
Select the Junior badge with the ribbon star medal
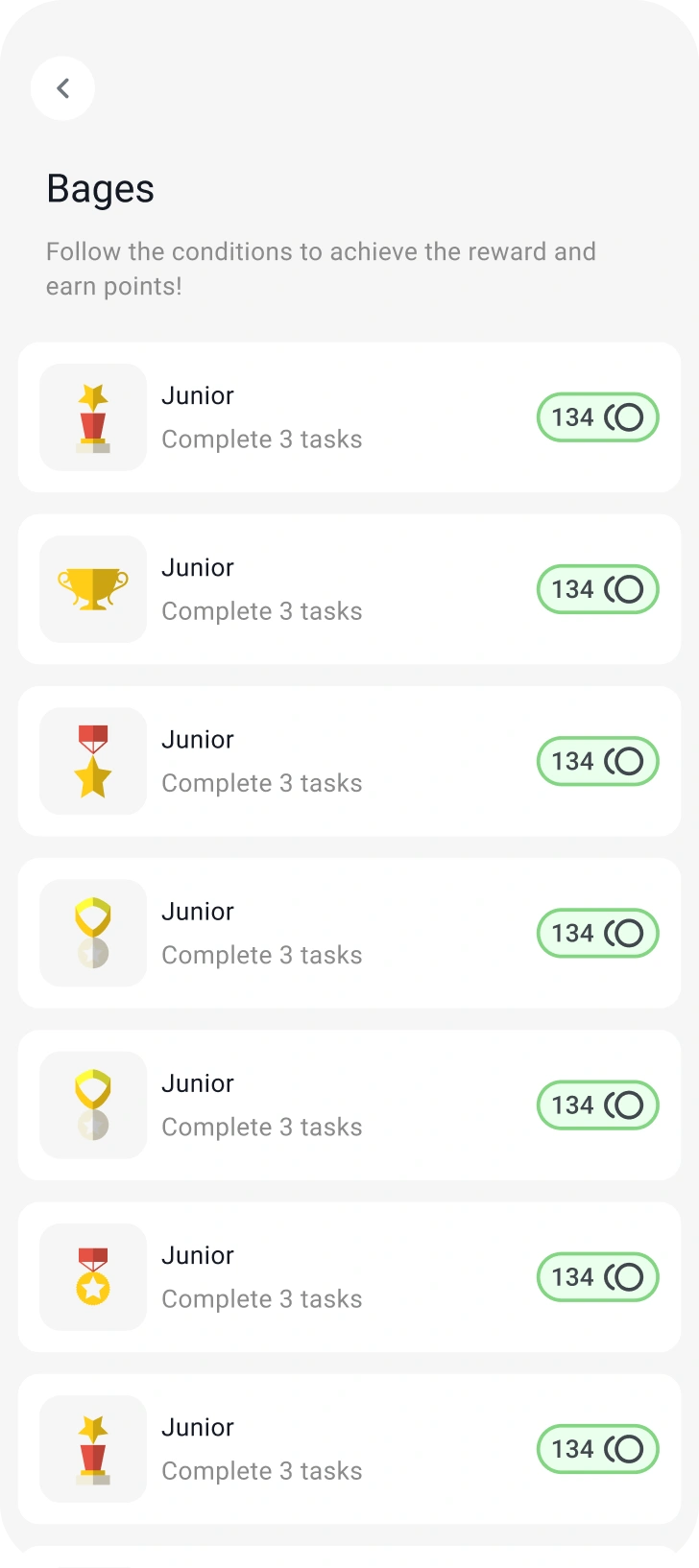[349, 761]
